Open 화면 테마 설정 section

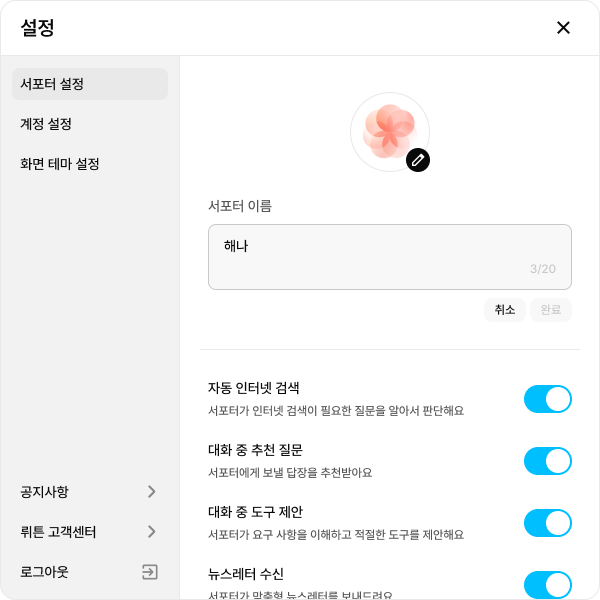(x=90, y=164)
